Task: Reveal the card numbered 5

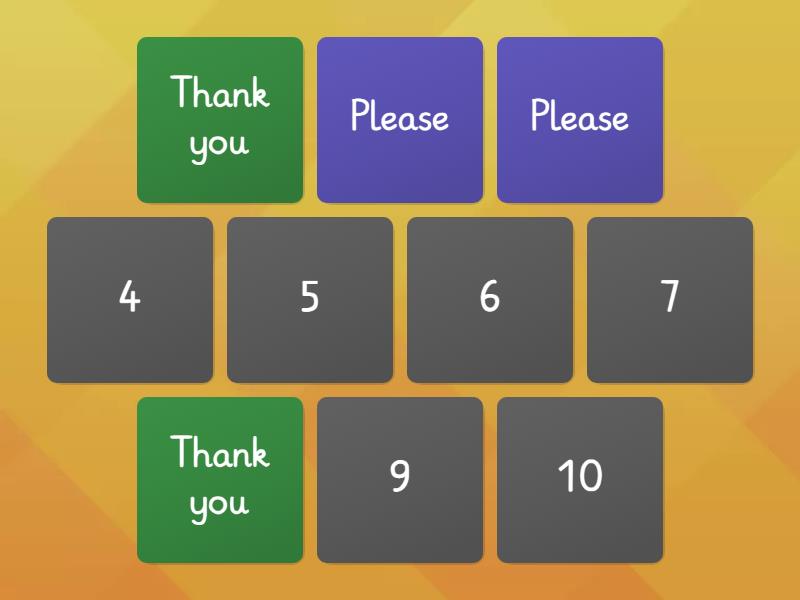Action: click(x=310, y=300)
